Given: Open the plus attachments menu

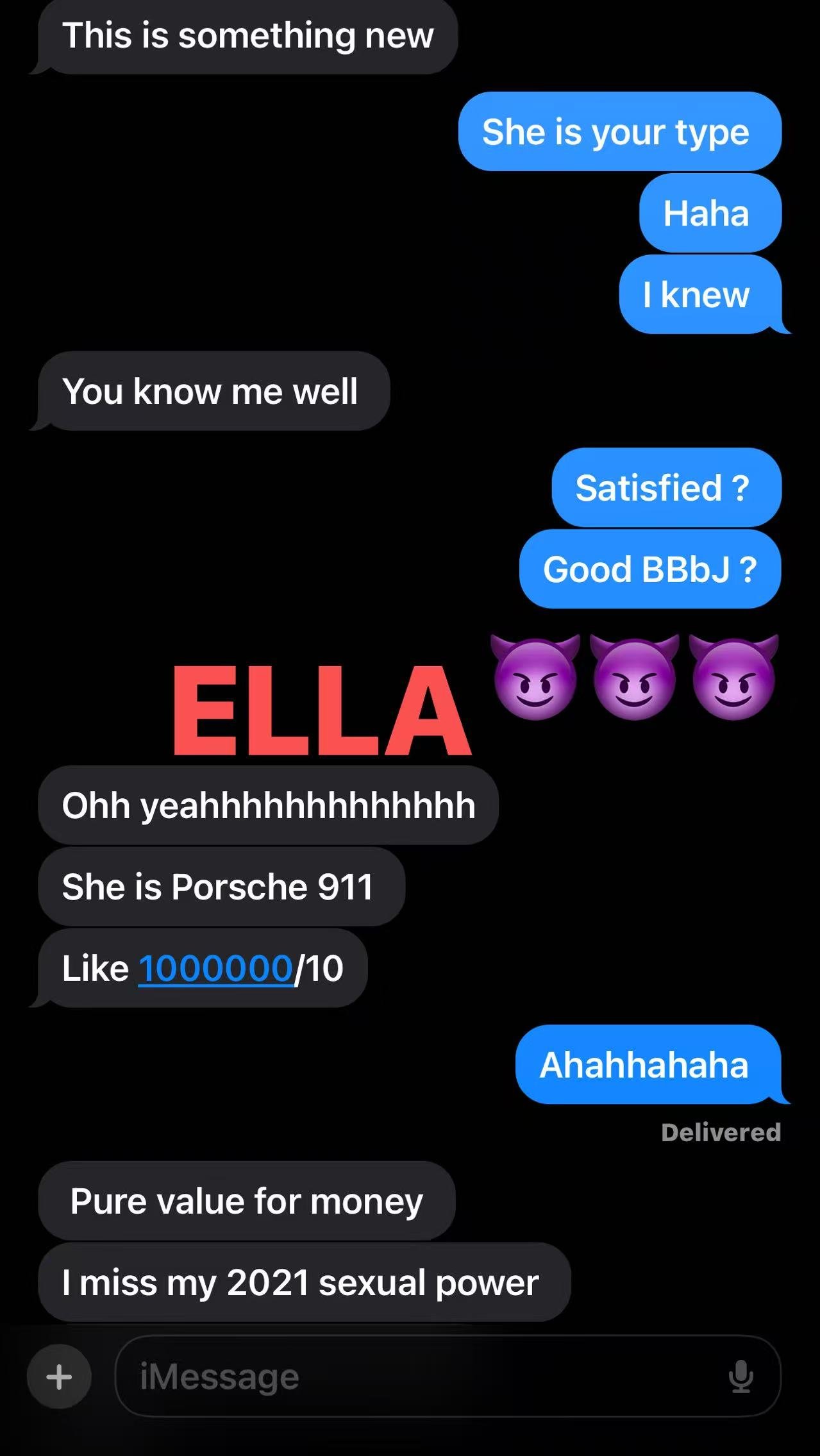Looking at the screenshot, I should click(x=59, y=1376).
